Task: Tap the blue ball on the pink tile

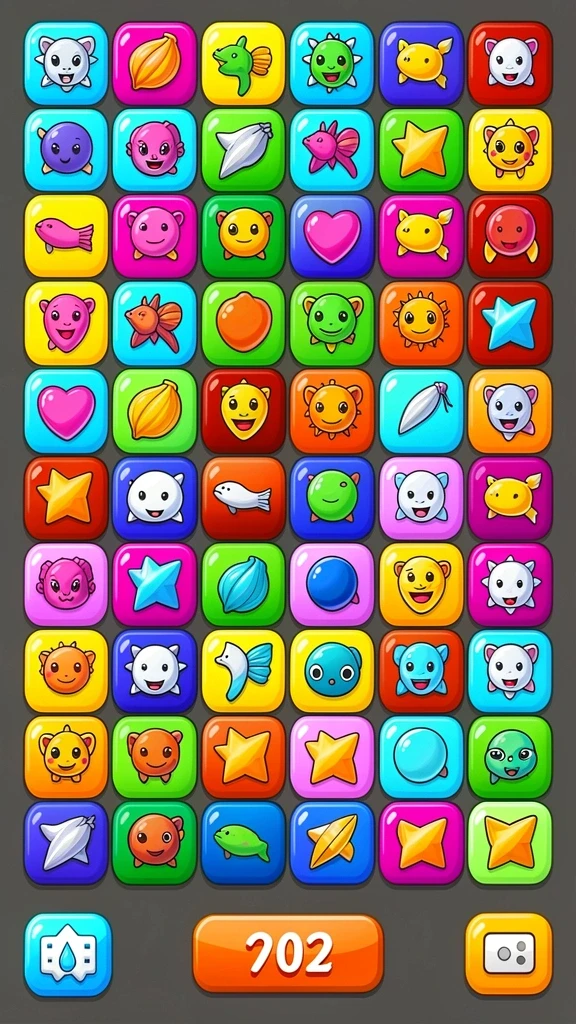Action: pos(332,584)
